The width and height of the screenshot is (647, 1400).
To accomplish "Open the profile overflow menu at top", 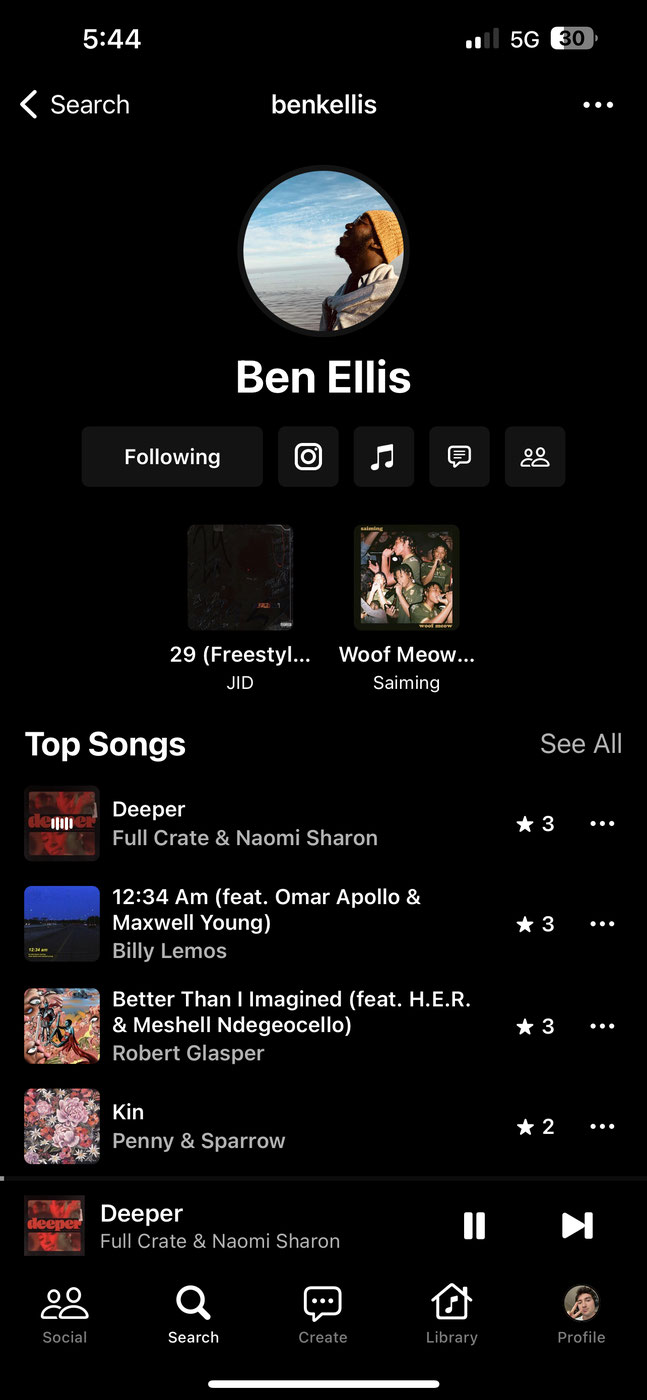I will [x=598, y=105].
